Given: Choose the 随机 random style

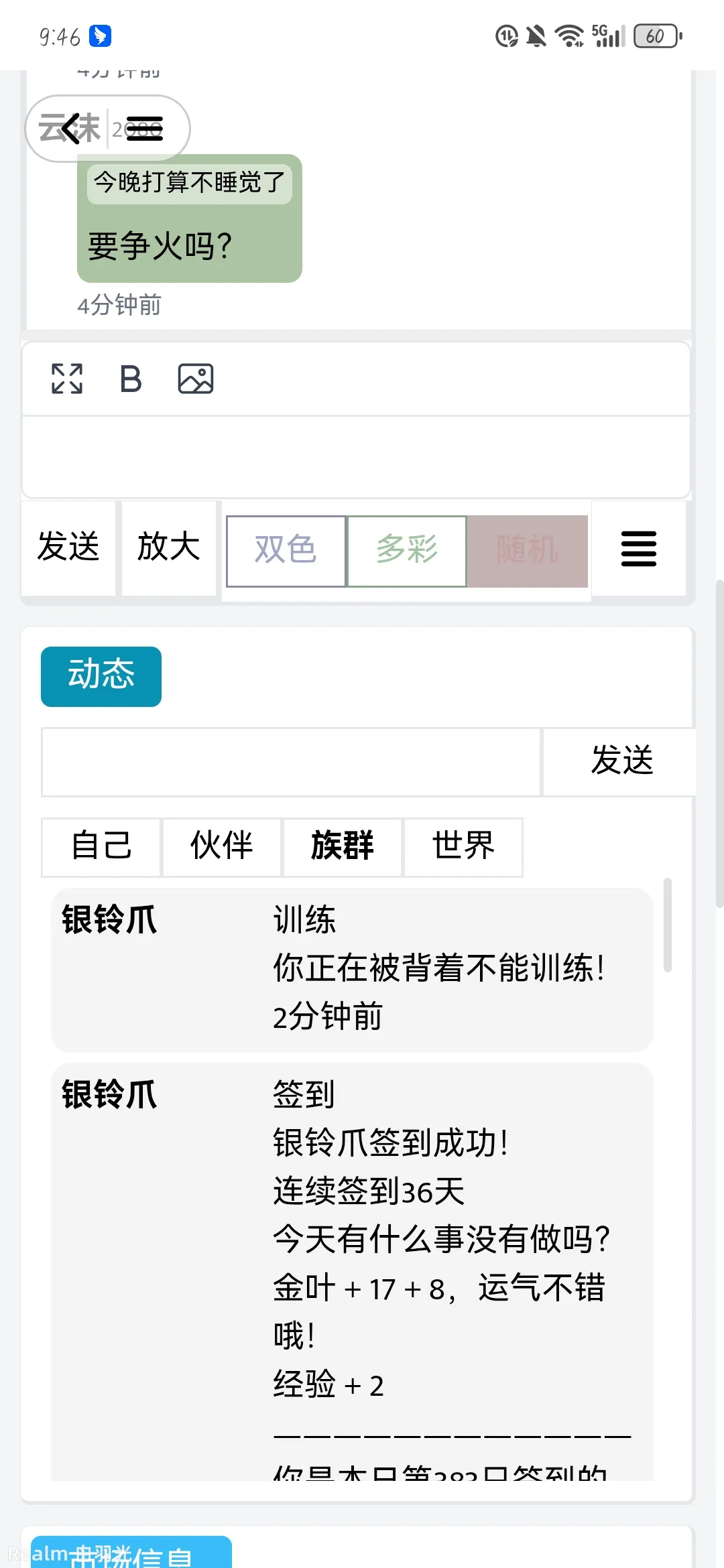Looking at the screenshot, I should click(528, 551).
